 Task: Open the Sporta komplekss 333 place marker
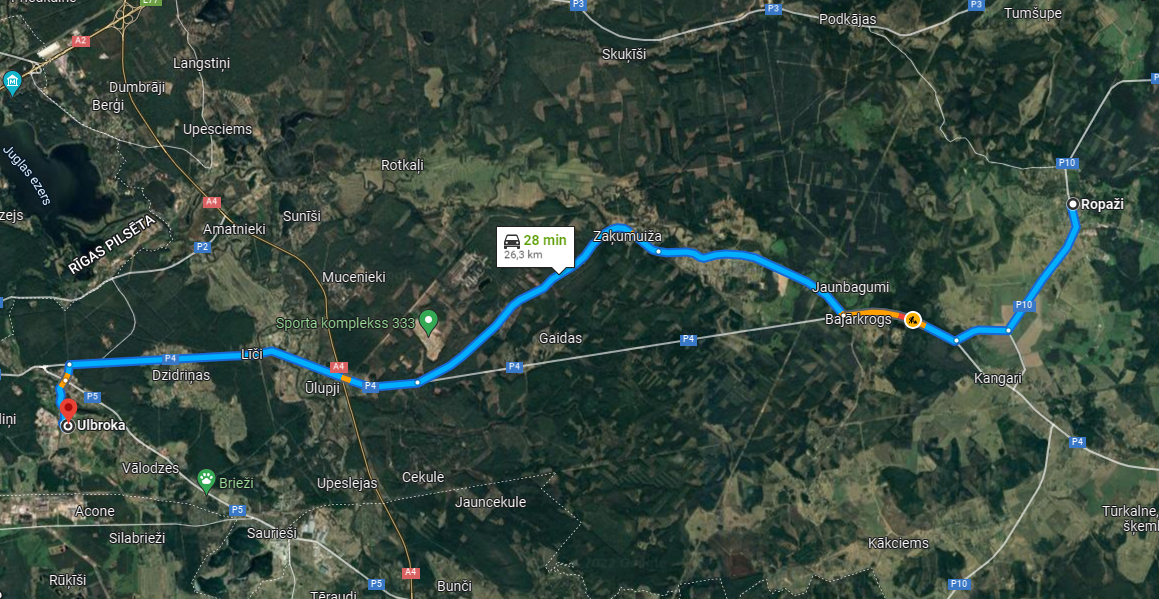(429, 322)
